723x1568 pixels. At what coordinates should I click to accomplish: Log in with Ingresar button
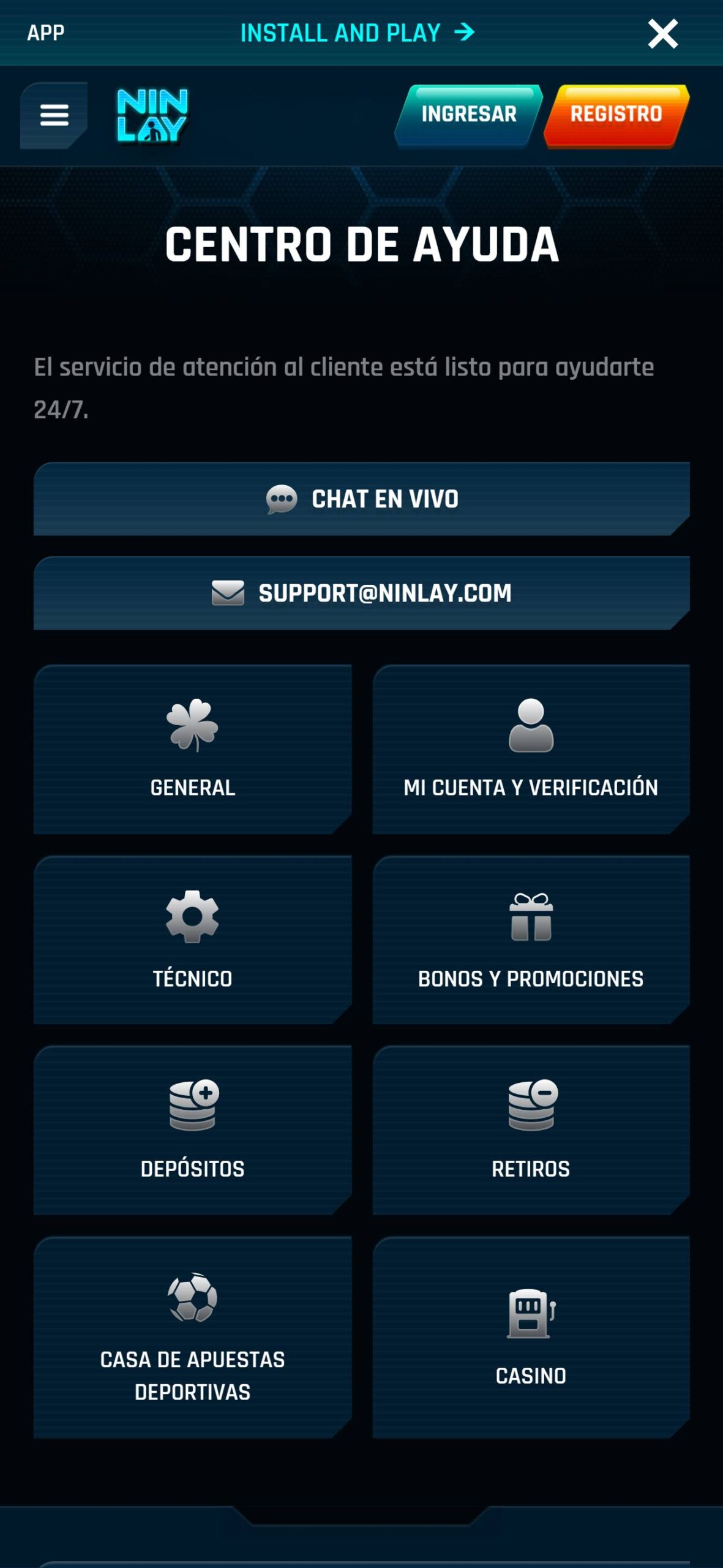468,115
